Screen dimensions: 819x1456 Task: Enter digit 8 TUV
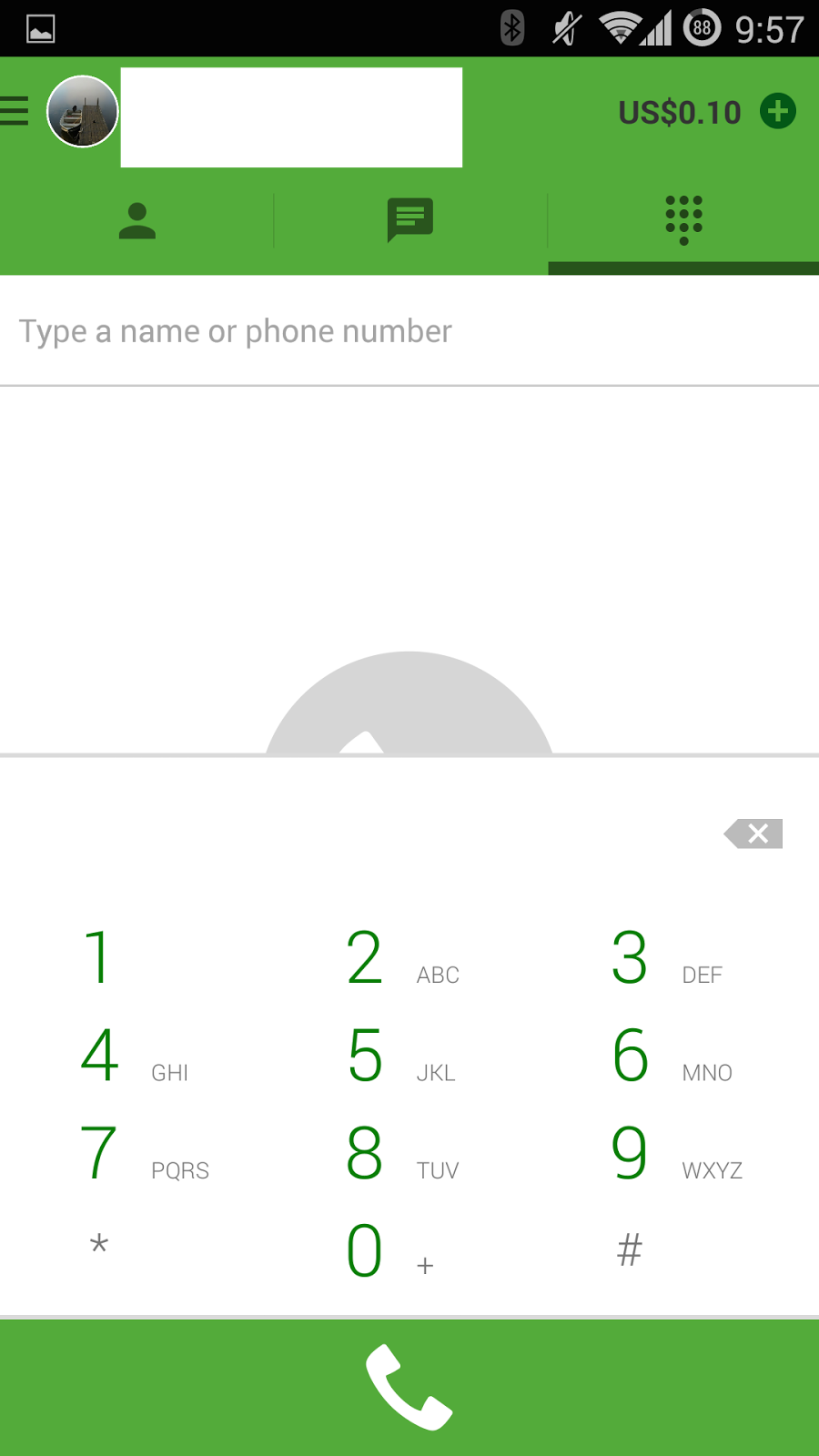pos(400,1153)
